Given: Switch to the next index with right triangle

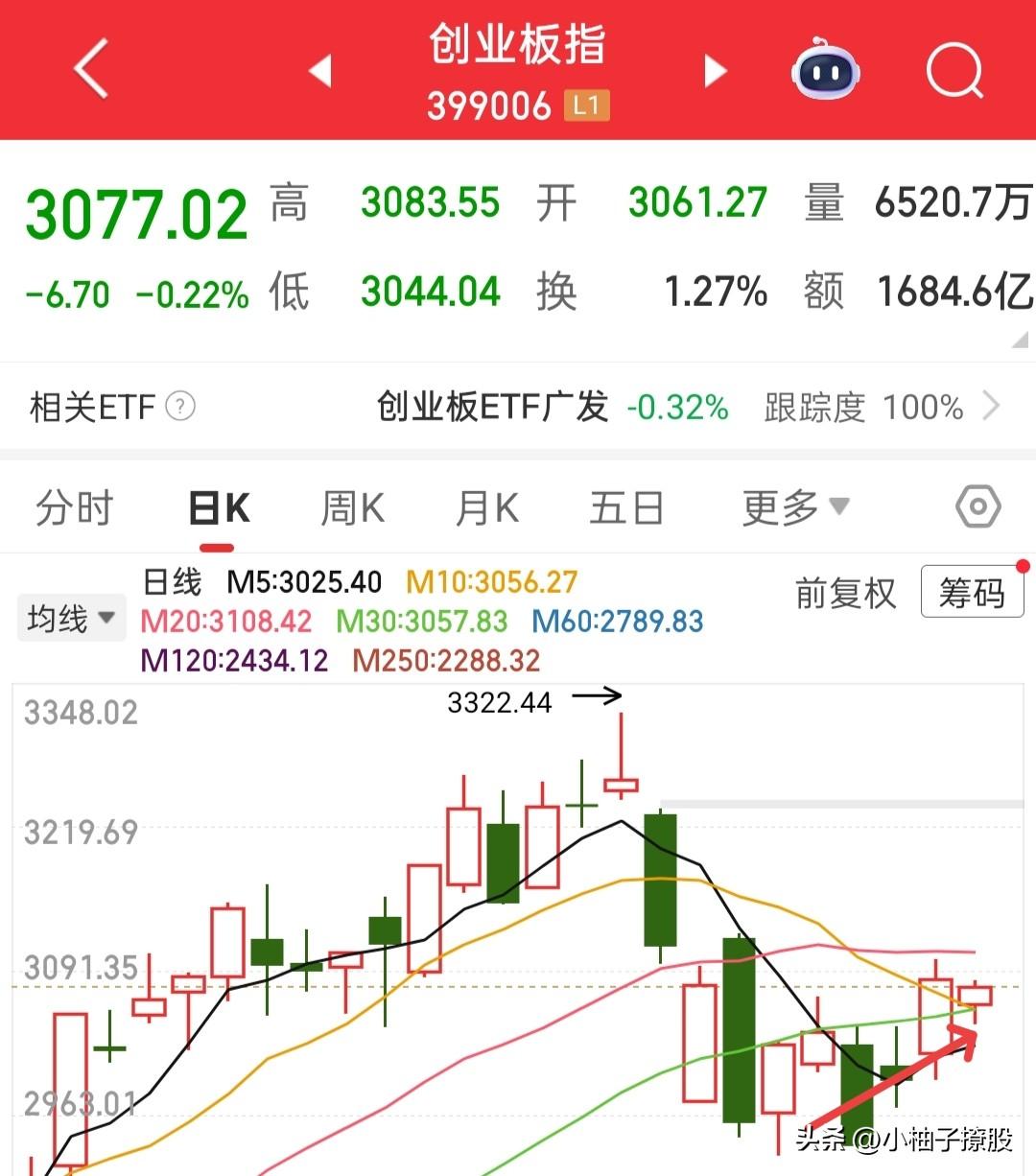Looking at the screenshot, I should (715, 70).
